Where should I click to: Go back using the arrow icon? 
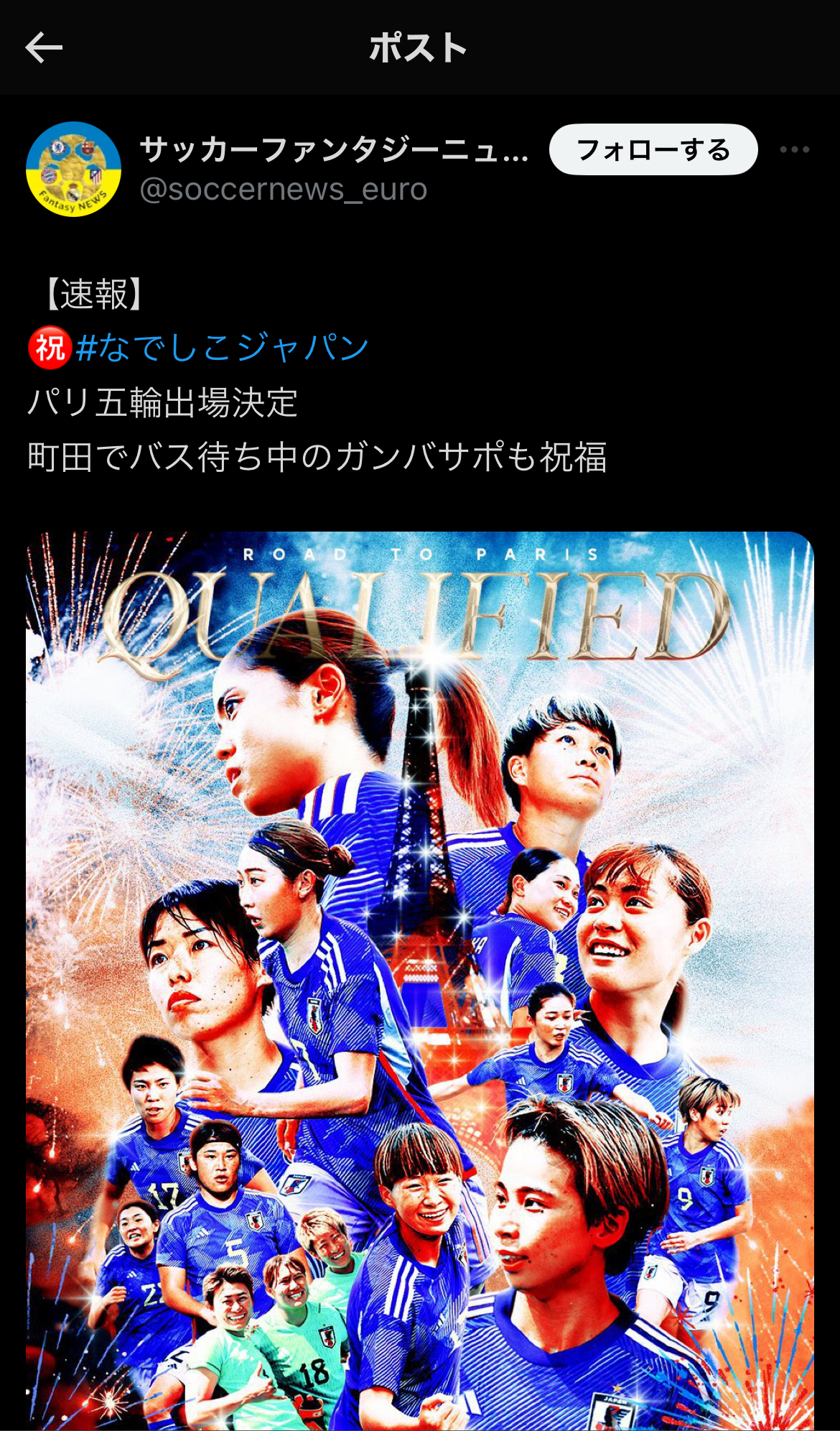(44, 48)
